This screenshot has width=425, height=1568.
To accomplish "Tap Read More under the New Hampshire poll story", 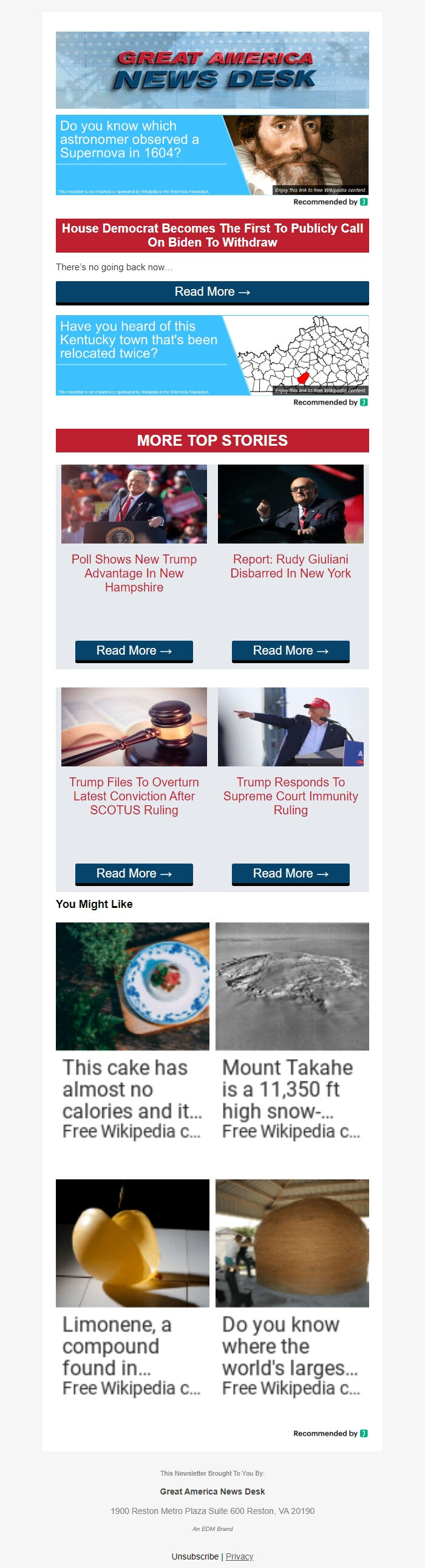I will click(x=134, y=650).
